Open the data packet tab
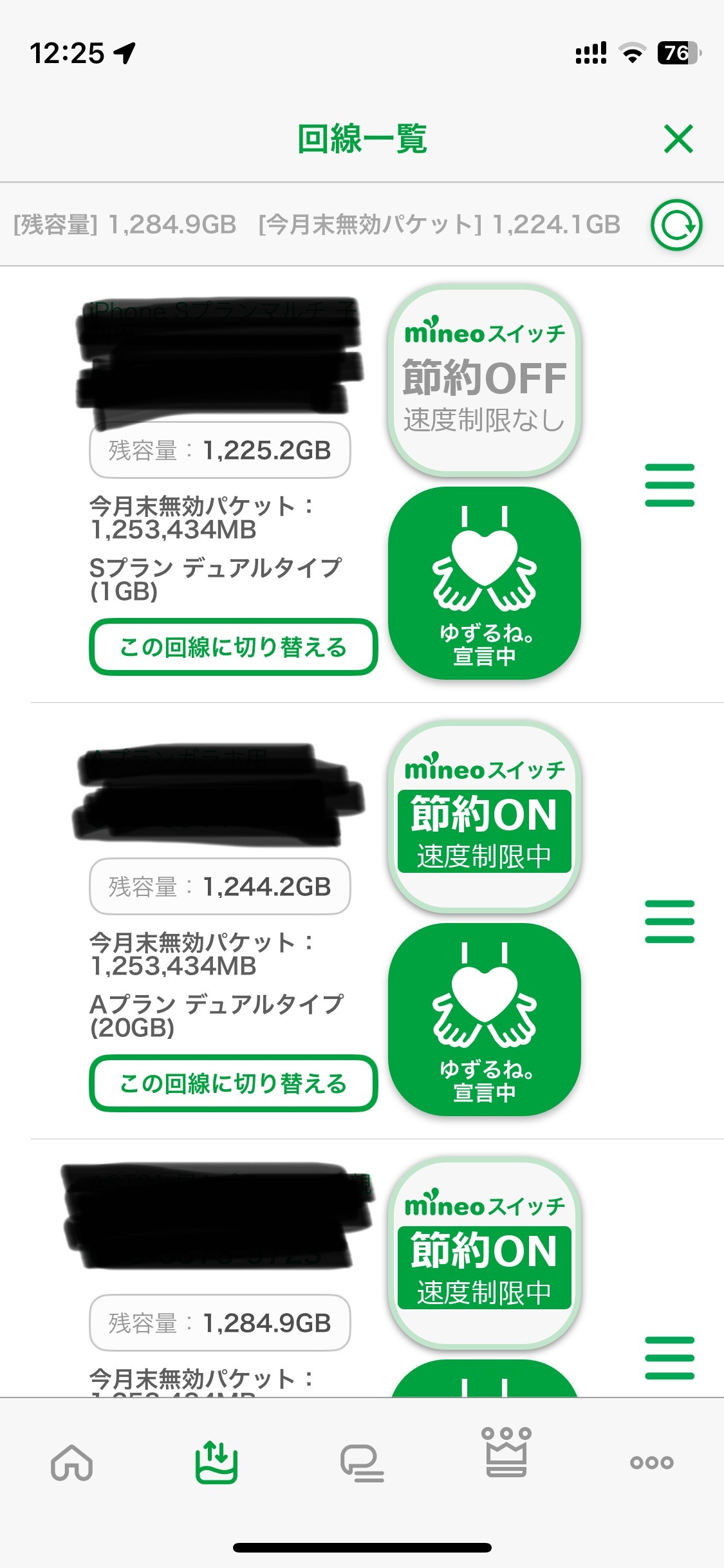724x1568 pixels. click(x=217, y=1462)
